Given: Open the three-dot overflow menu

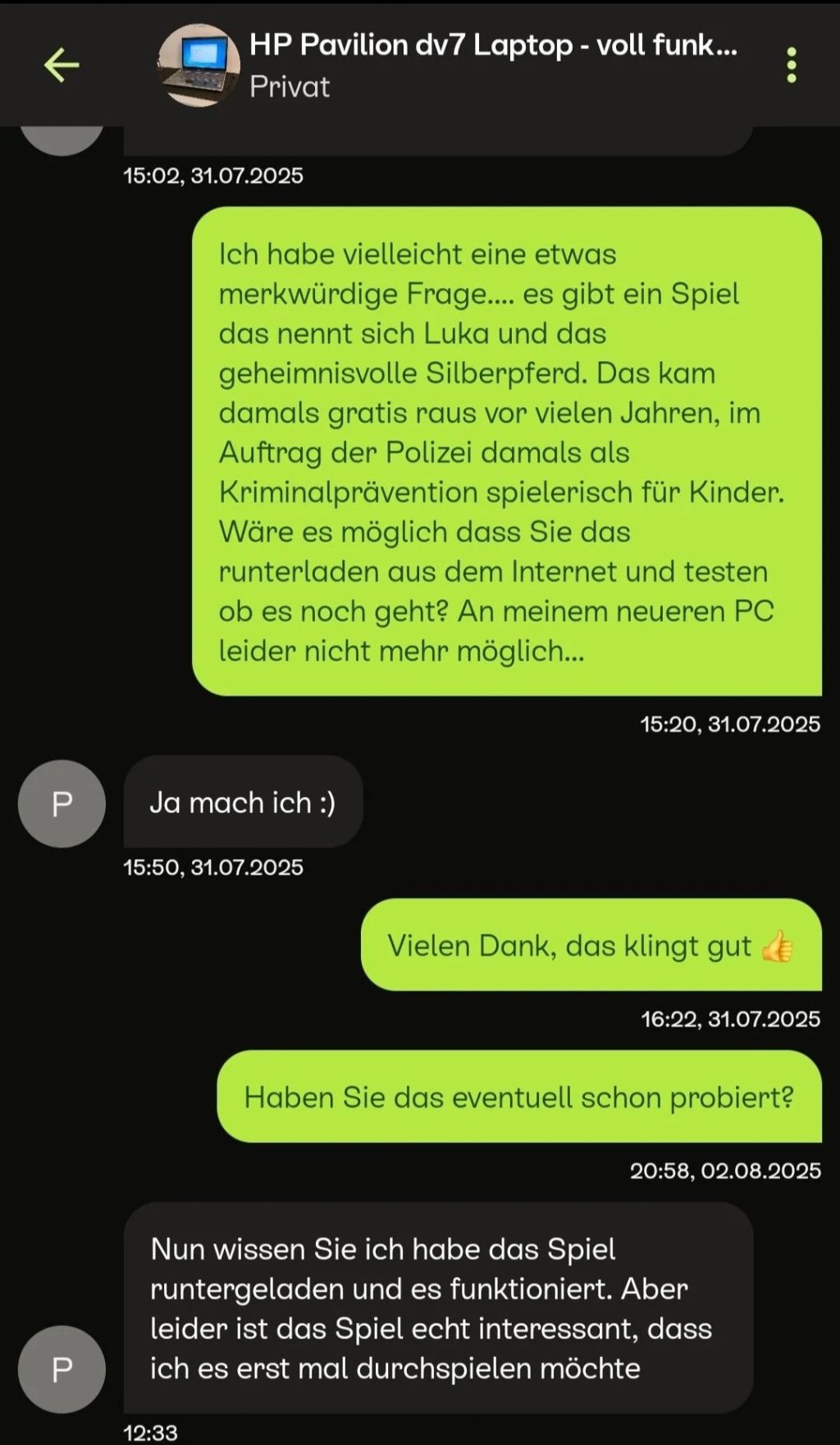Looking at the screenshot, I should click(791, 65).
